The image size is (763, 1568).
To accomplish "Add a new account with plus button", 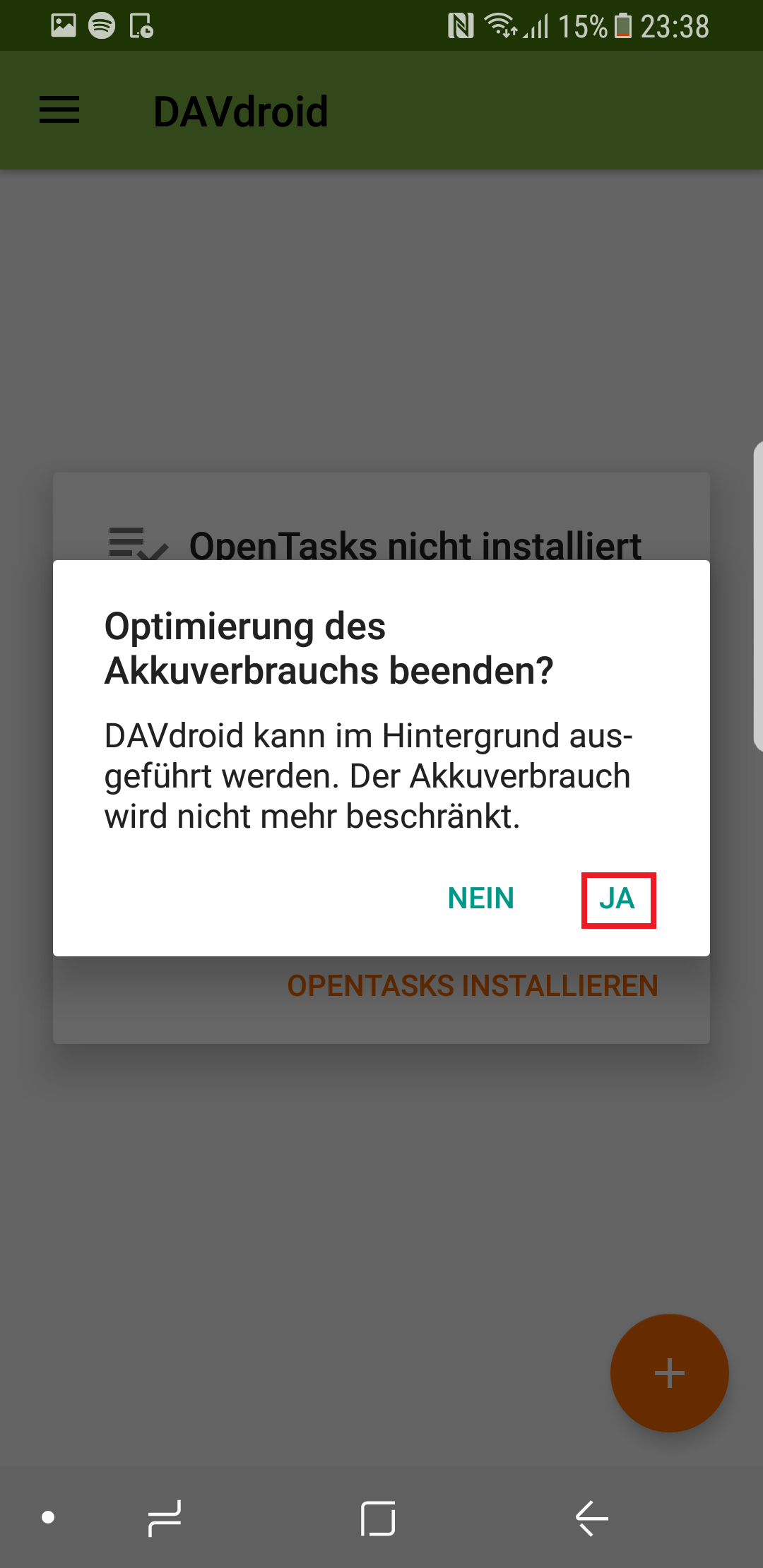I will coord(669,1373).
